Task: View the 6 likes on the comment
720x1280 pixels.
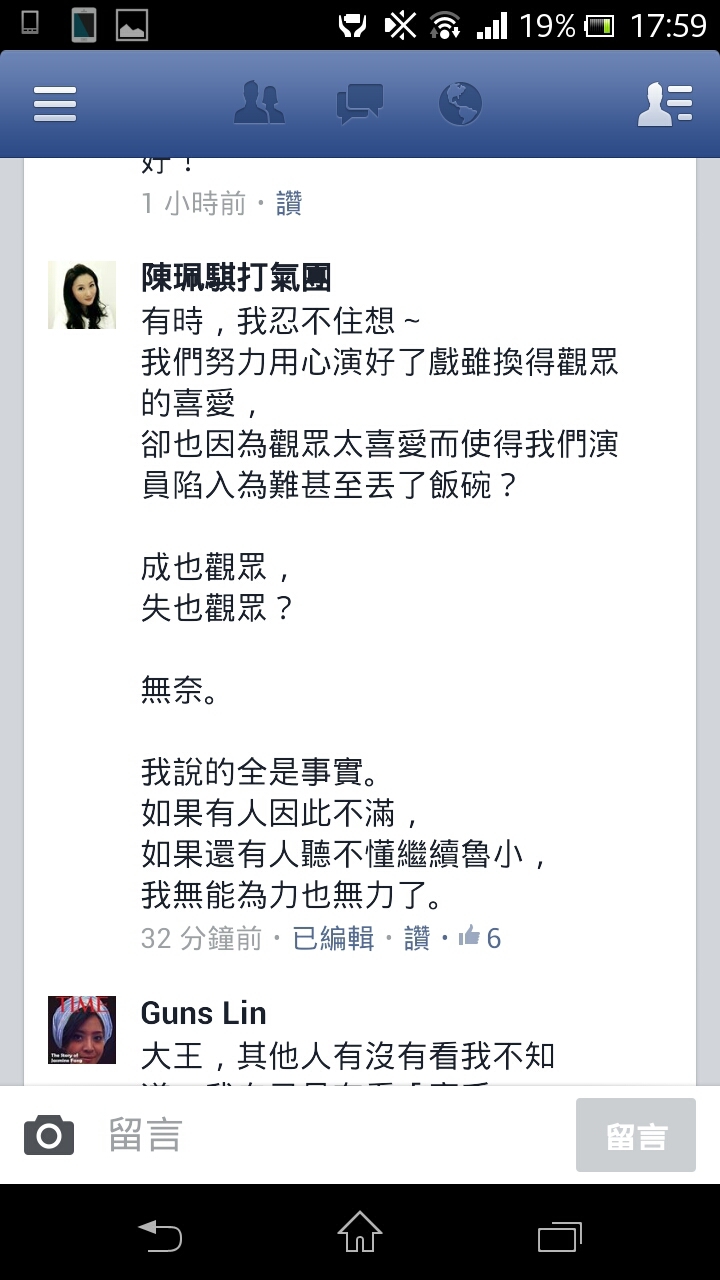Action: click(480, 937)
